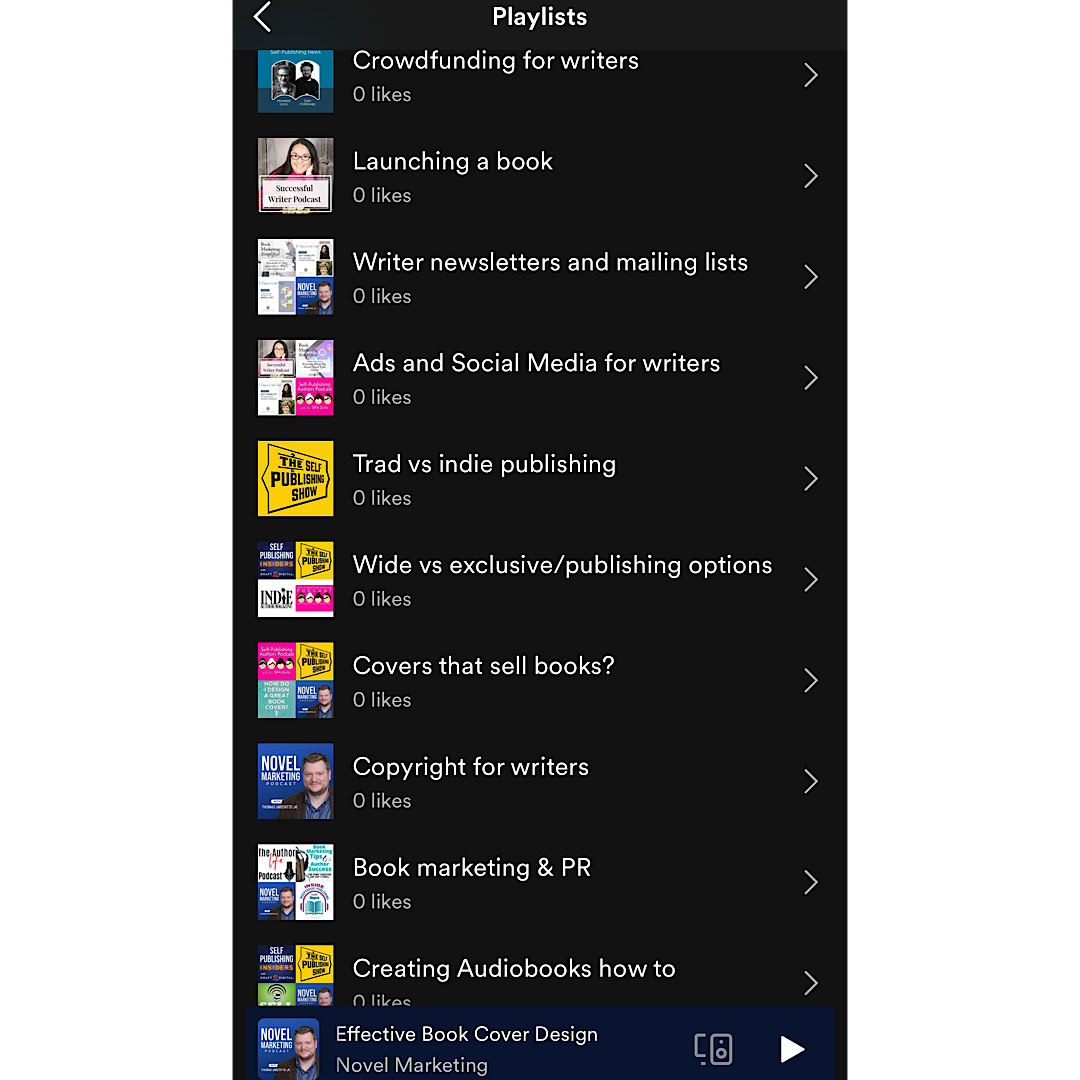Play Effective Book Cover Design episode
1080x1080 pixels.
(x=791, y=1048)
